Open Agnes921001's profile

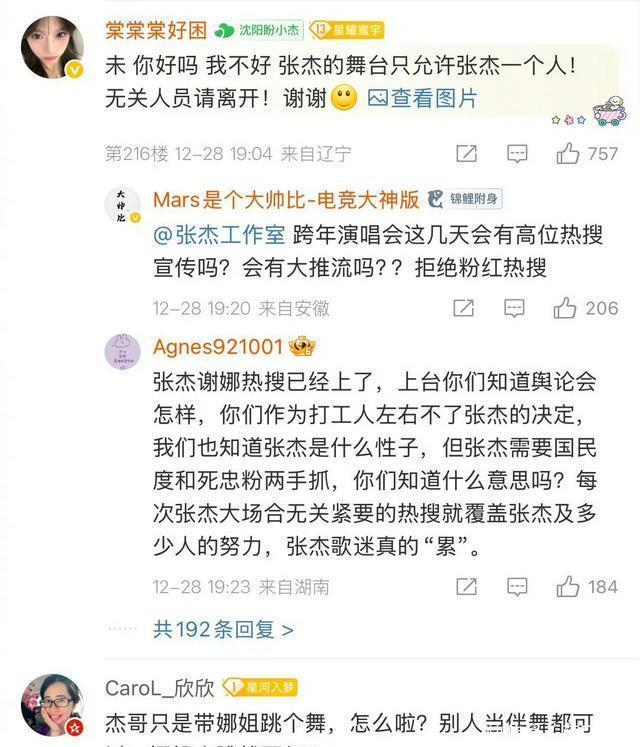pyautogui.click(x=219, y=346)
